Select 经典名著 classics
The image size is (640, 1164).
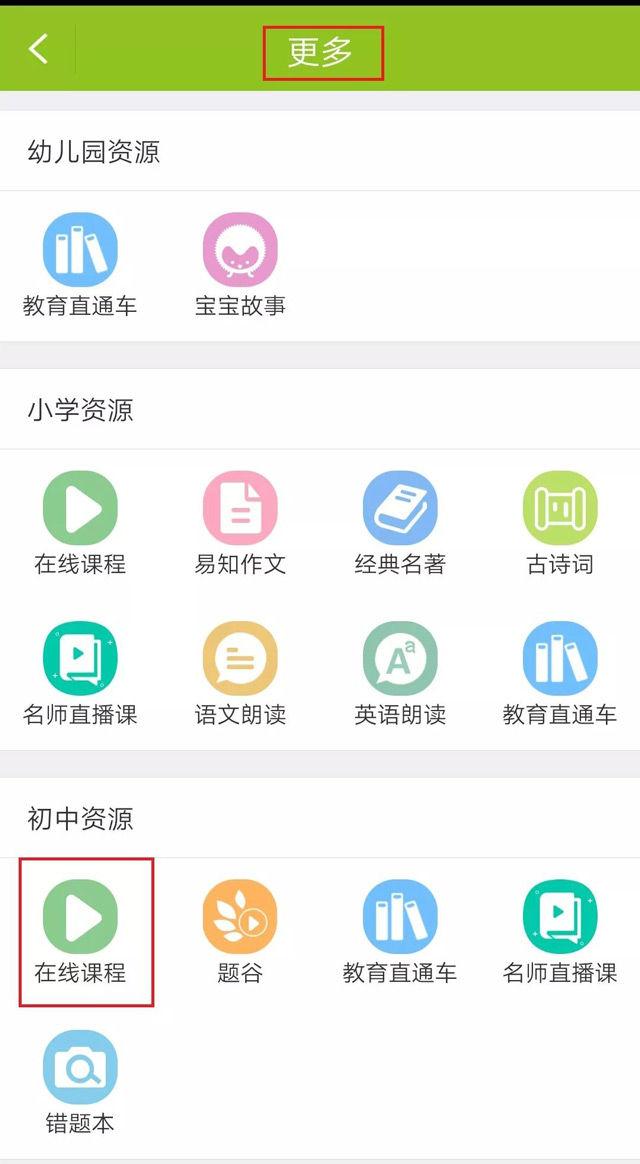(x=400, y=508)
